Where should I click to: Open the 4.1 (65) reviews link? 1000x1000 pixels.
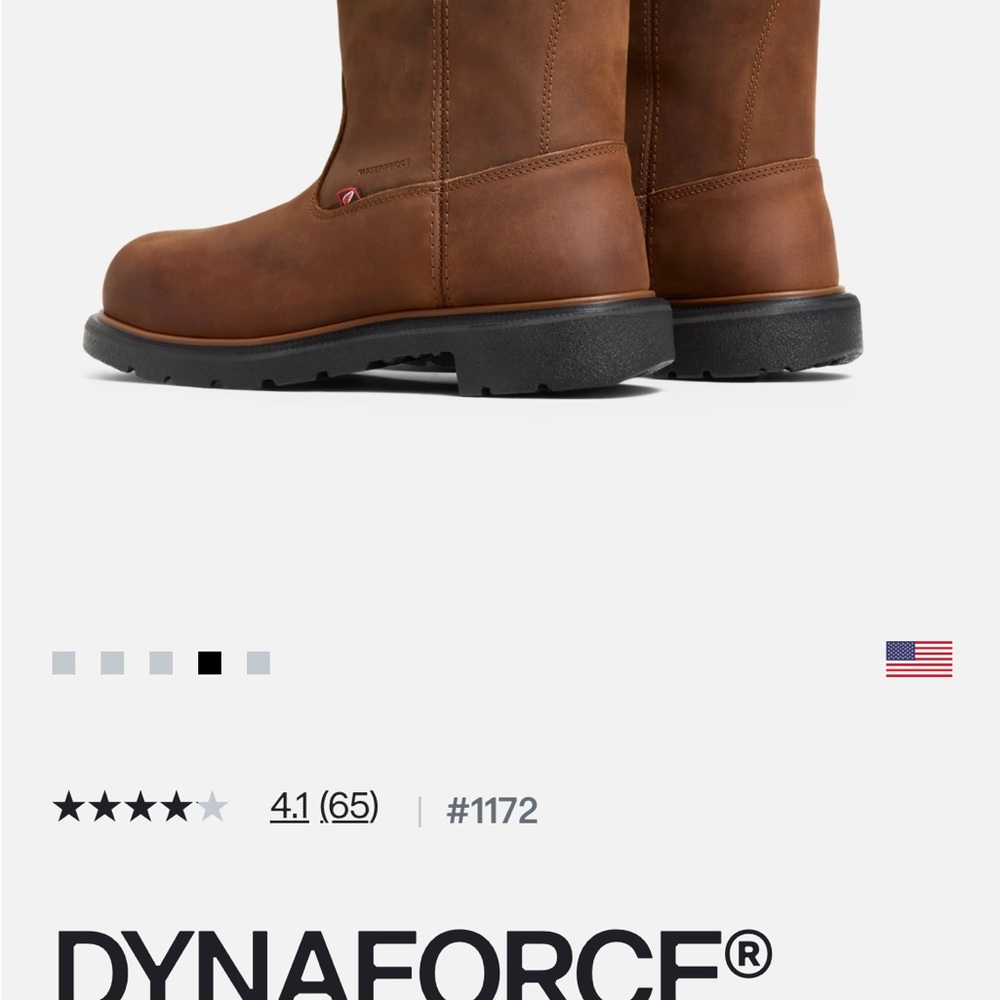[324, 806]
